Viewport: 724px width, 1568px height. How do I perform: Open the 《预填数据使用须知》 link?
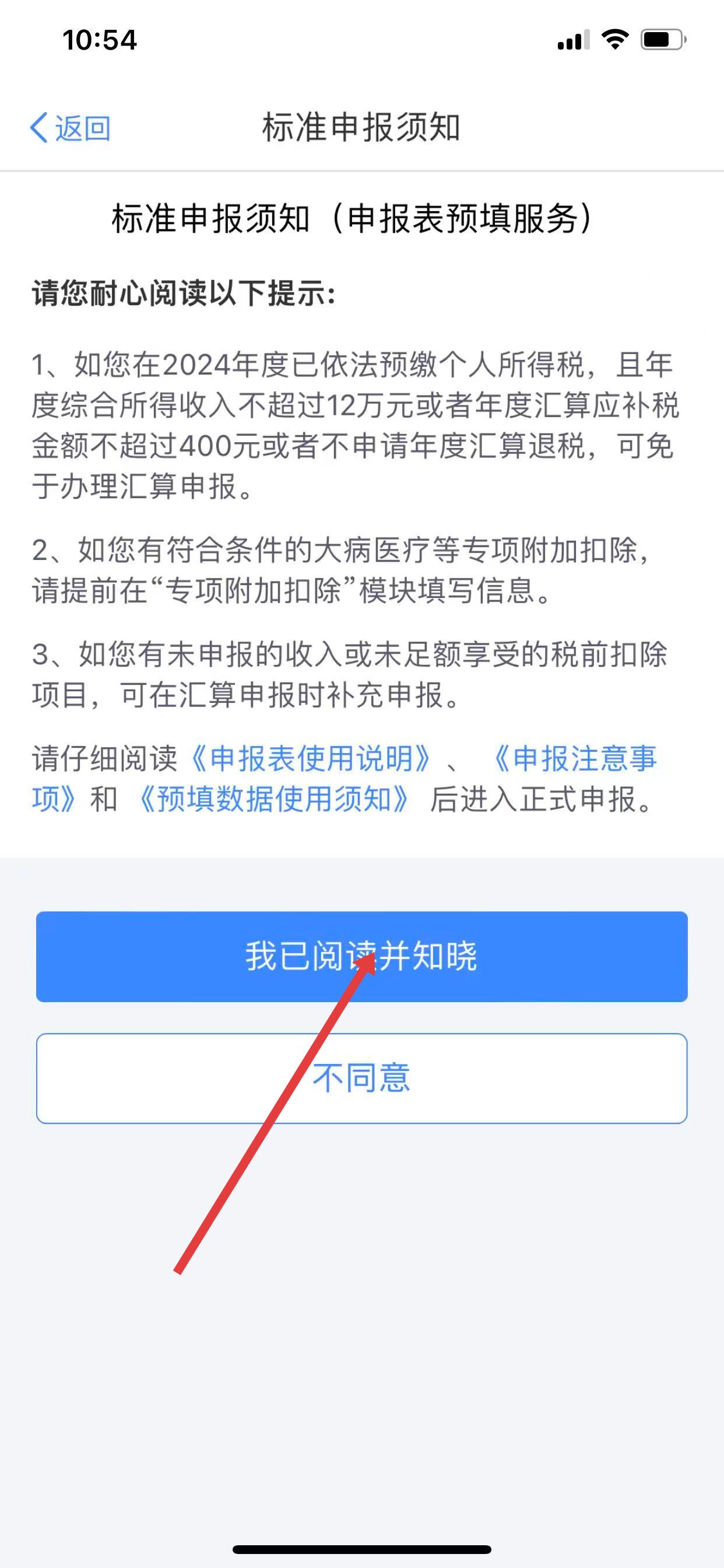click(x=274, y=799)
